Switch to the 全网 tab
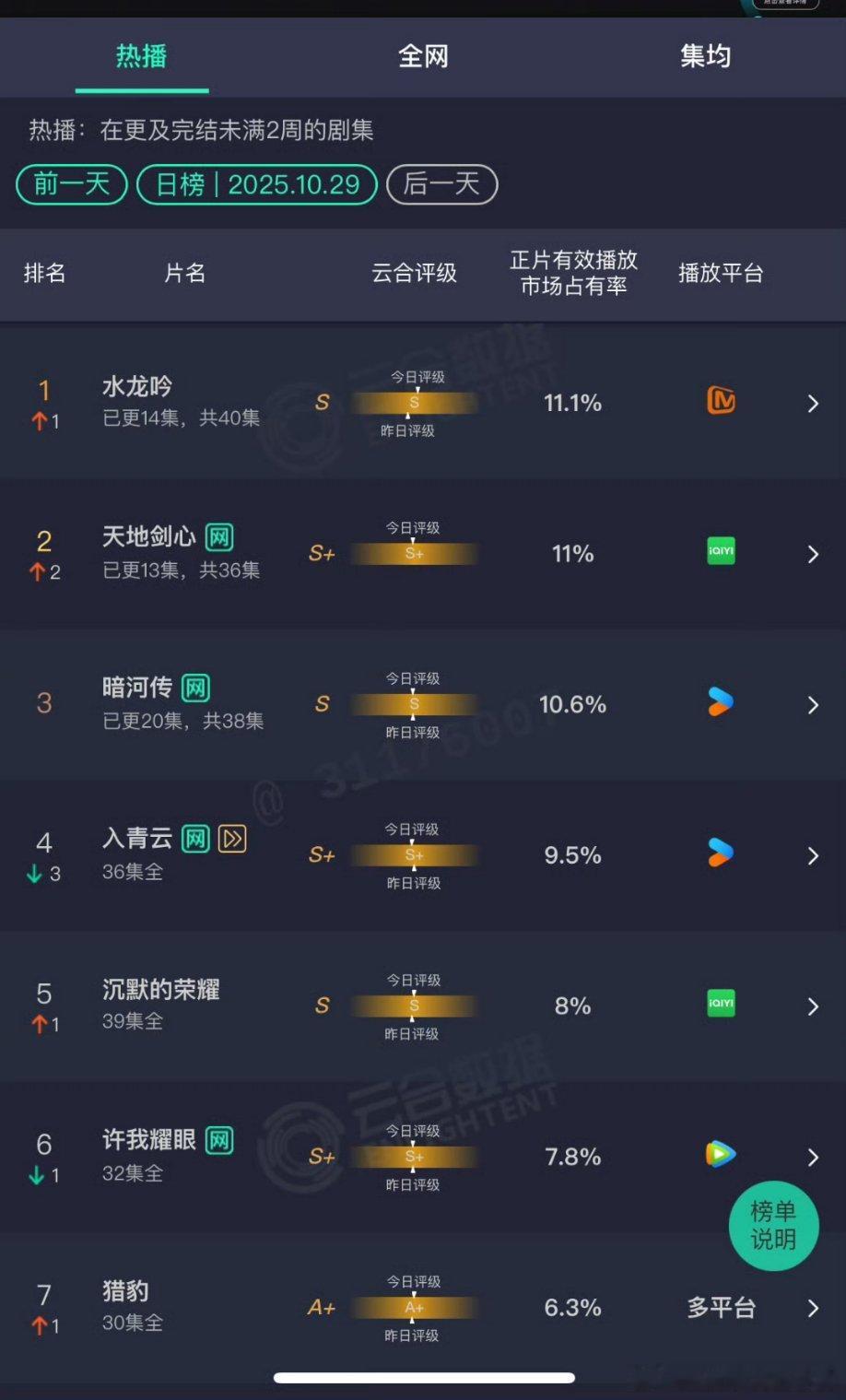The image size is (846, 1400). [422, 56]
